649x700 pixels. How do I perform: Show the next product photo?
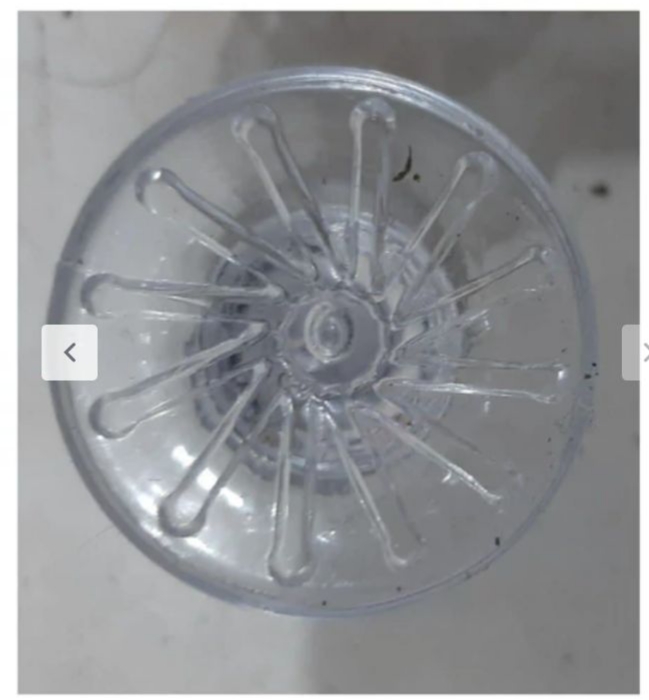tap(637, 352)
